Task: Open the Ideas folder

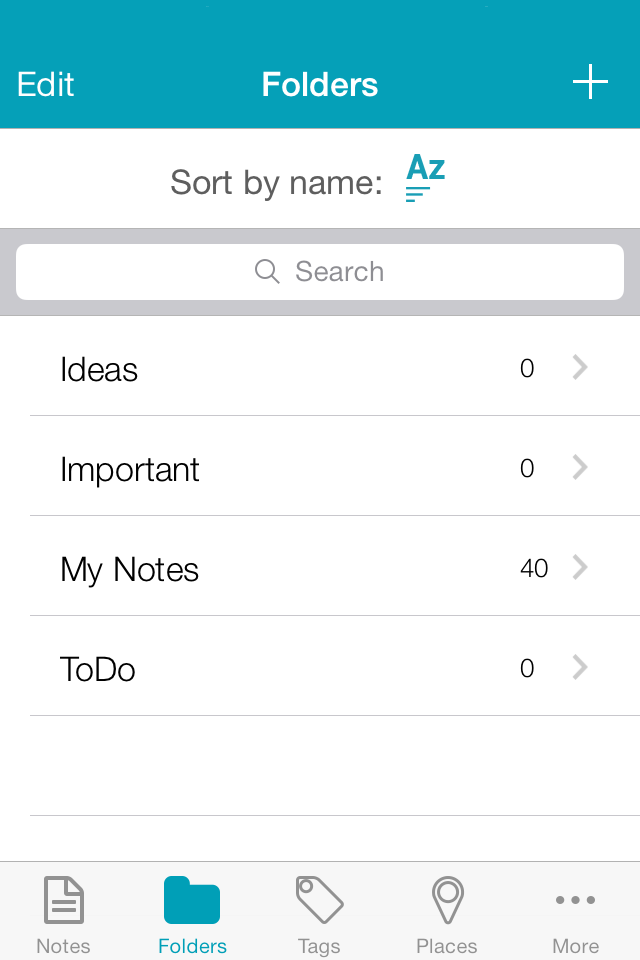Action: (320, 368)
